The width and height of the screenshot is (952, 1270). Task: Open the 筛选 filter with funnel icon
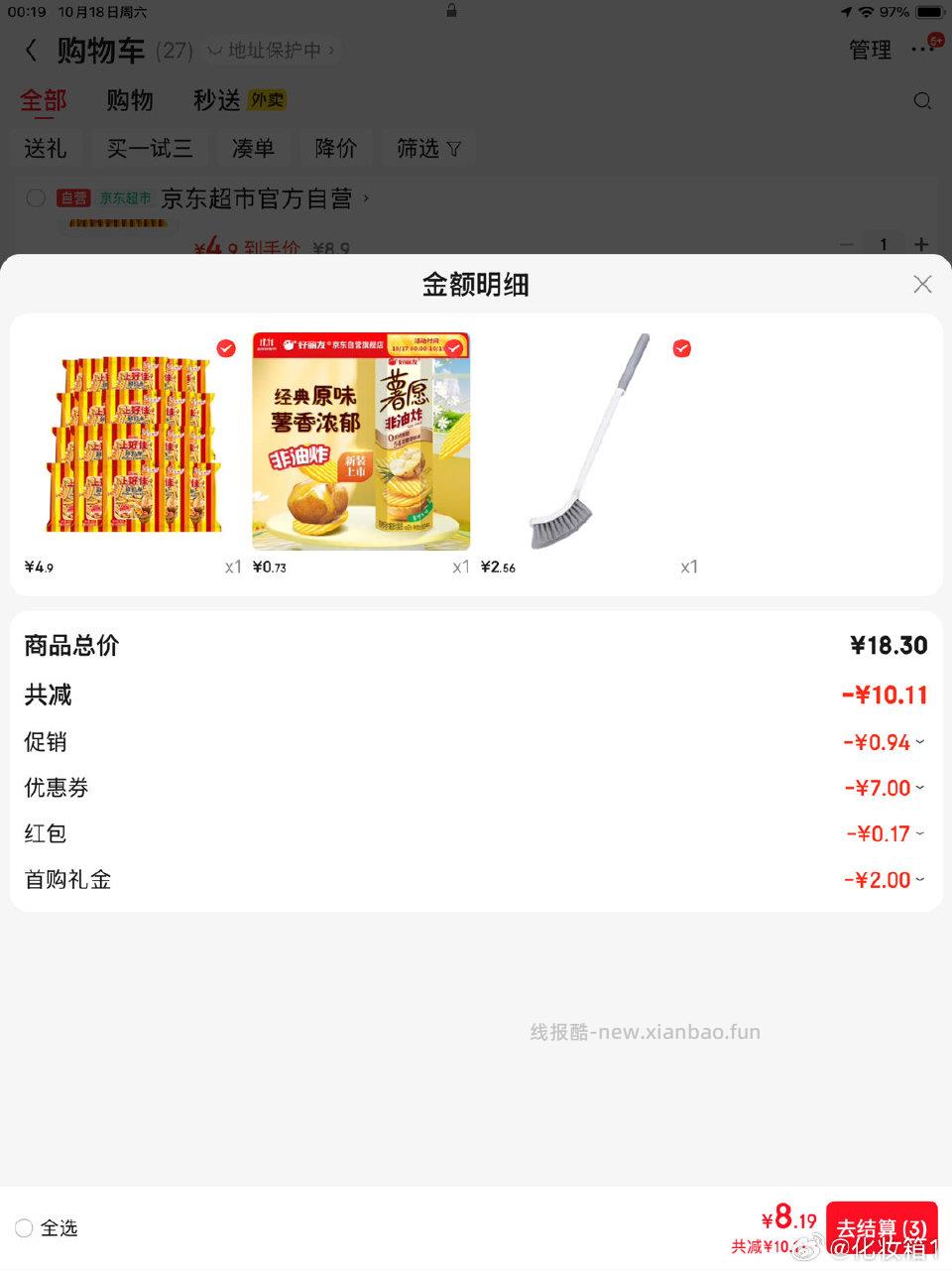coord(428,148)
